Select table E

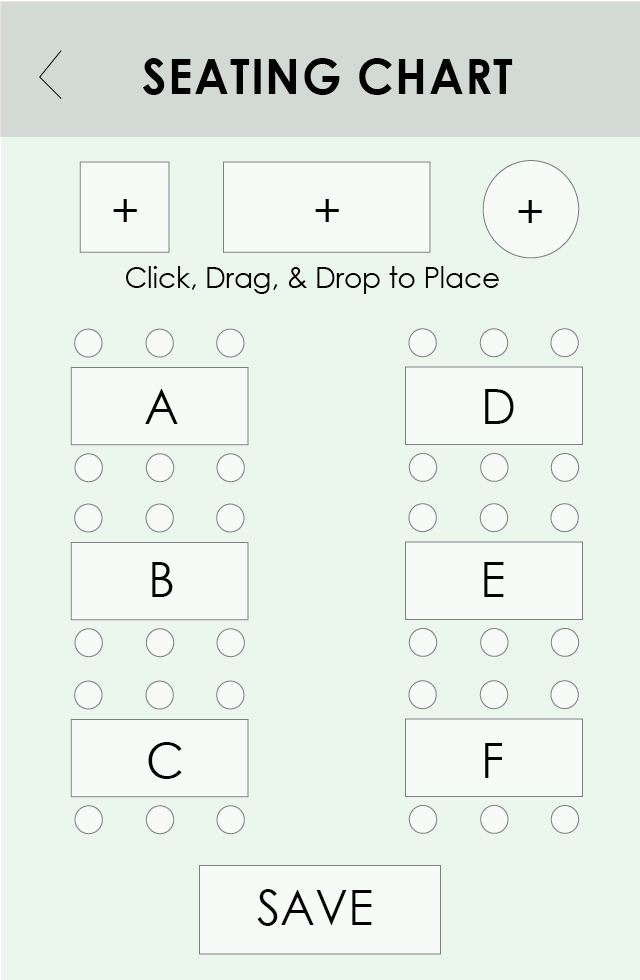click(494, 581)
